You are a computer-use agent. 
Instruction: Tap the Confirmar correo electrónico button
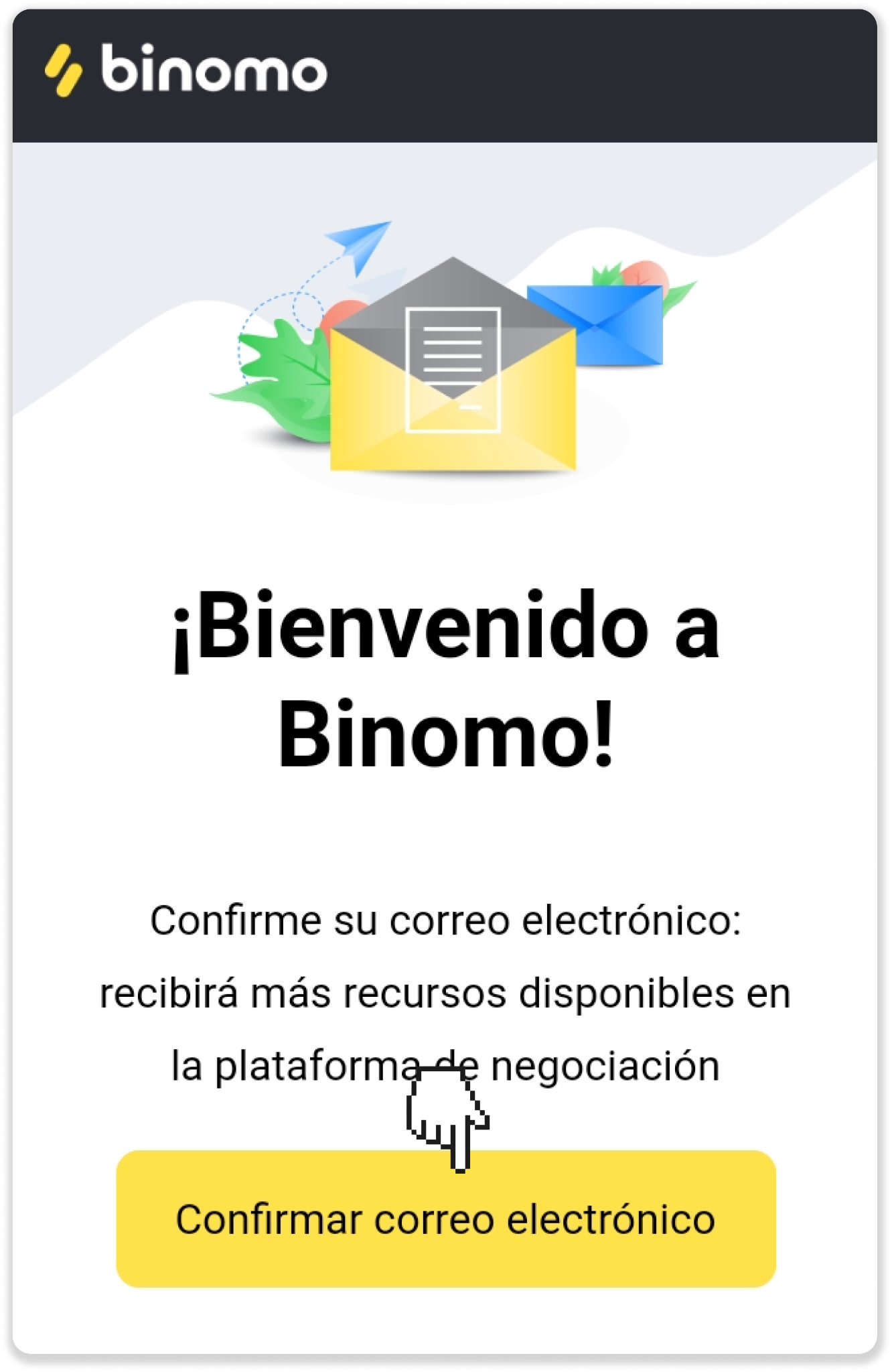[446, 1219]
